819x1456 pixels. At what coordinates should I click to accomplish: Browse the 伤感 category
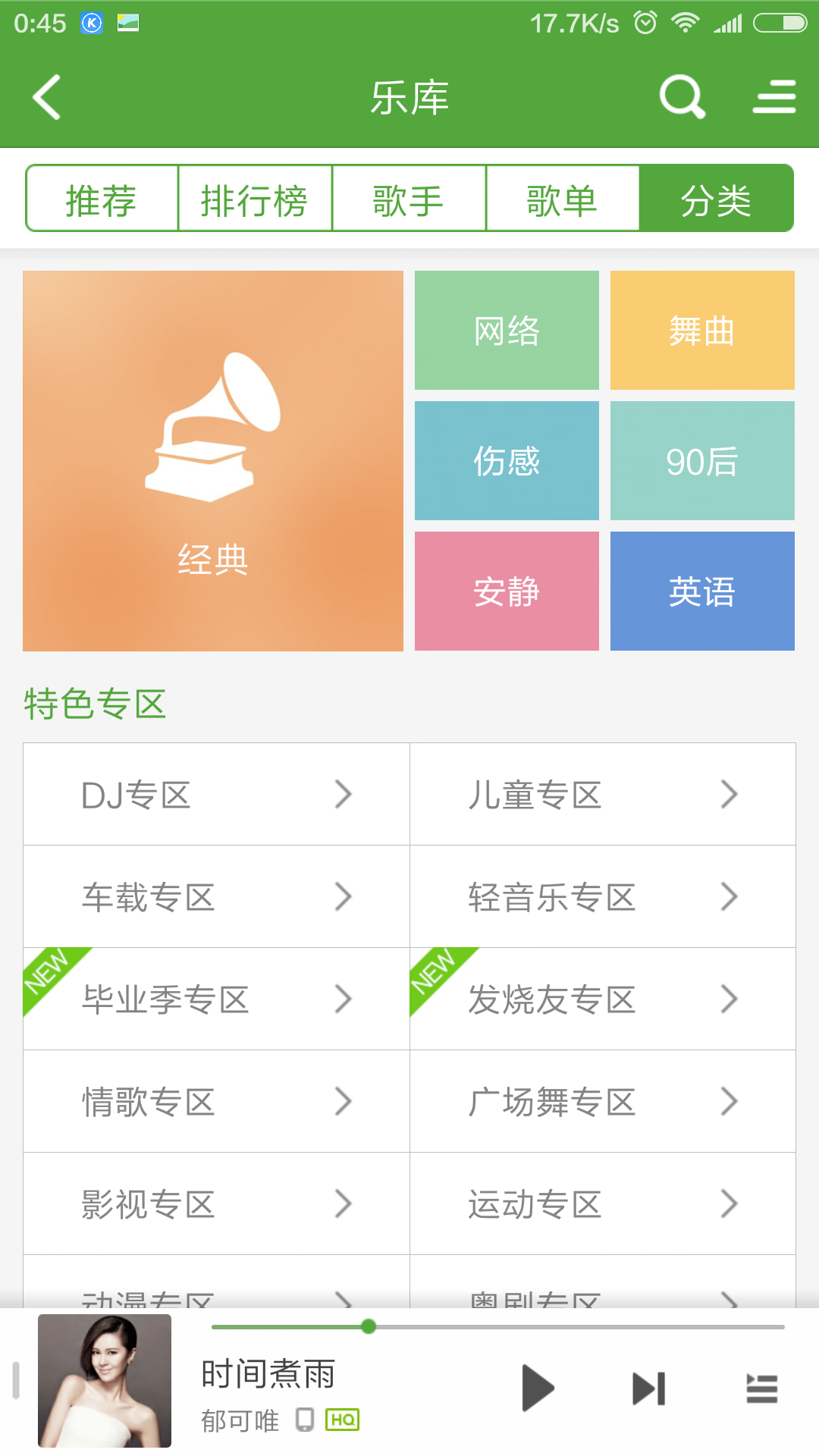pos(507,461)
